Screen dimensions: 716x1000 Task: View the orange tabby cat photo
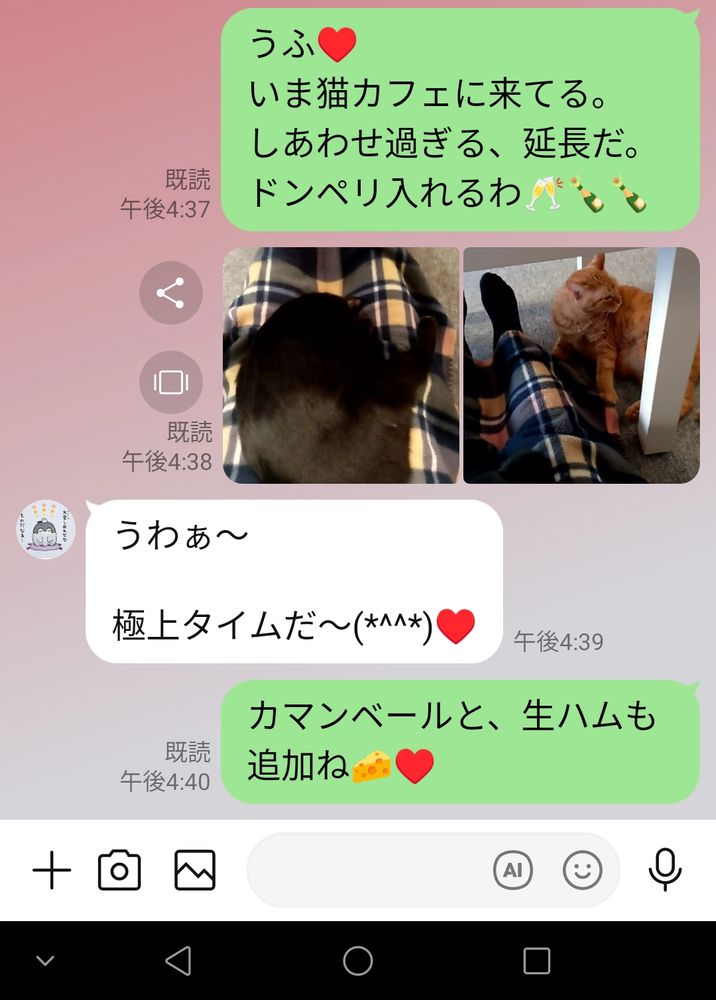581,365
